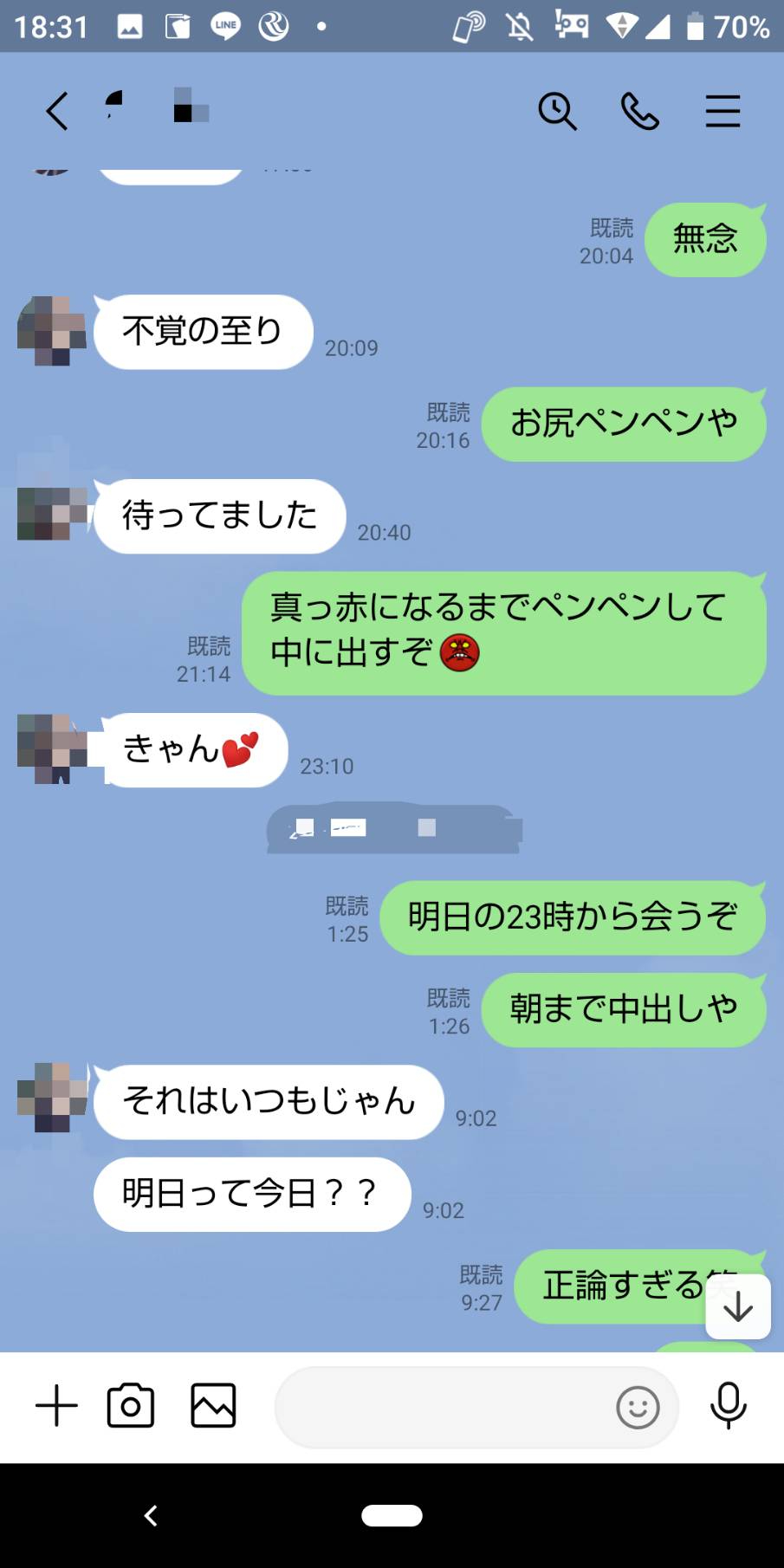Start voice input with the microphone icon

(x=728, y=1406)
